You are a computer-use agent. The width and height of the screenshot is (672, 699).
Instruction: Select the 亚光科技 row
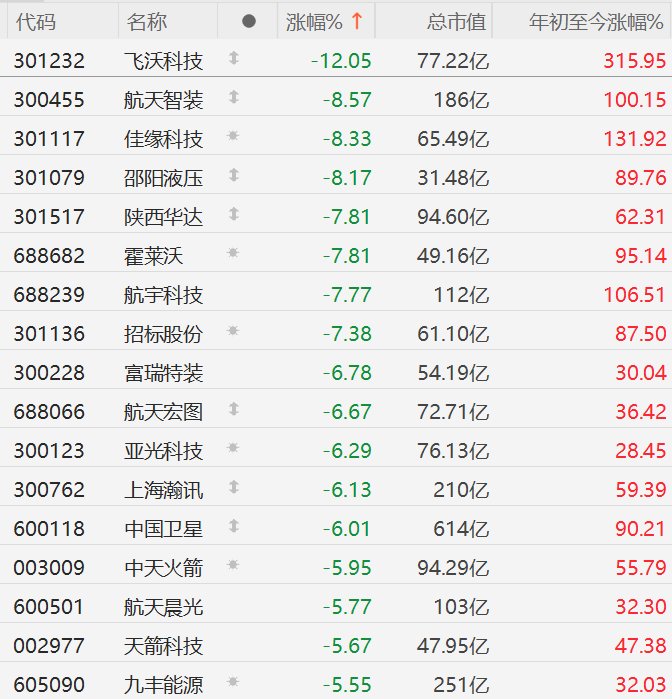pyautogui.click(x=164, y=451)
